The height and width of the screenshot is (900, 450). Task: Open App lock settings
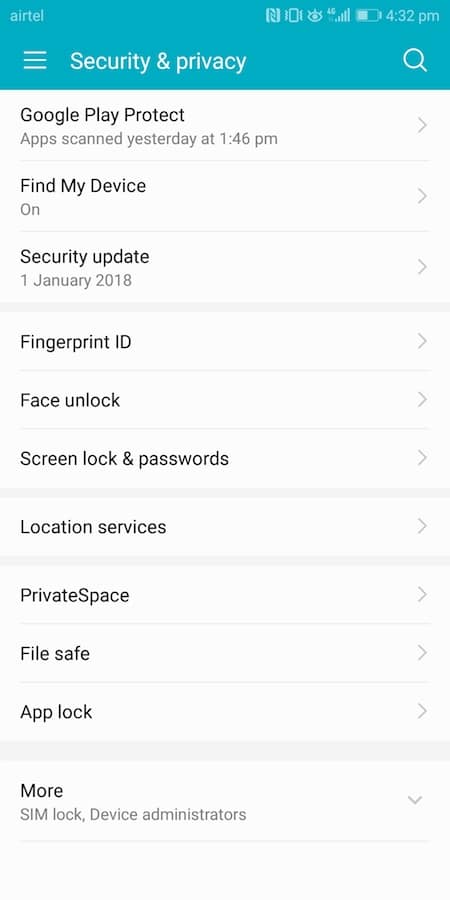[225, 712]
